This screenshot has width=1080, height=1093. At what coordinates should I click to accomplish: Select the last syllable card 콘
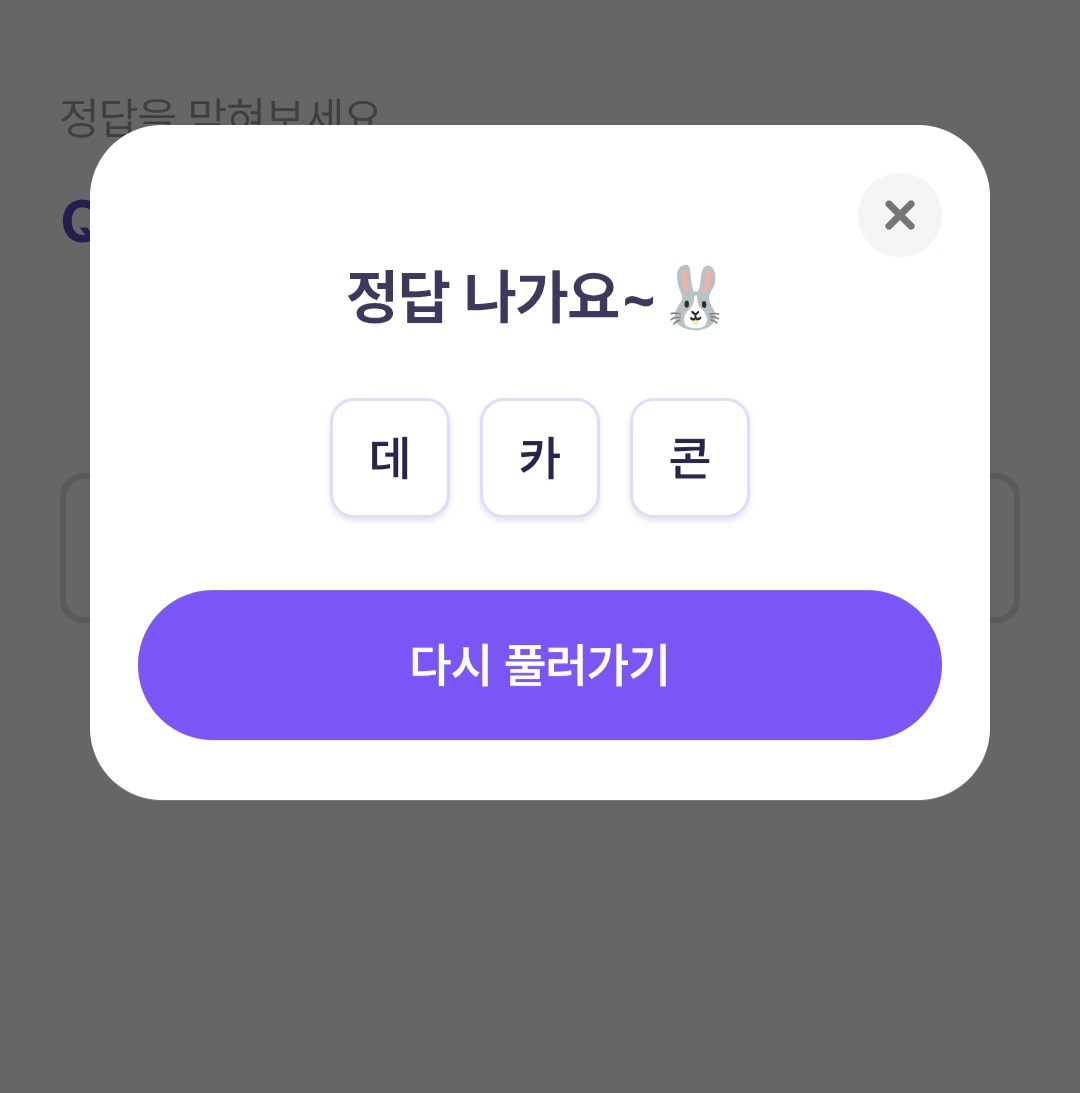click(690, 458)
